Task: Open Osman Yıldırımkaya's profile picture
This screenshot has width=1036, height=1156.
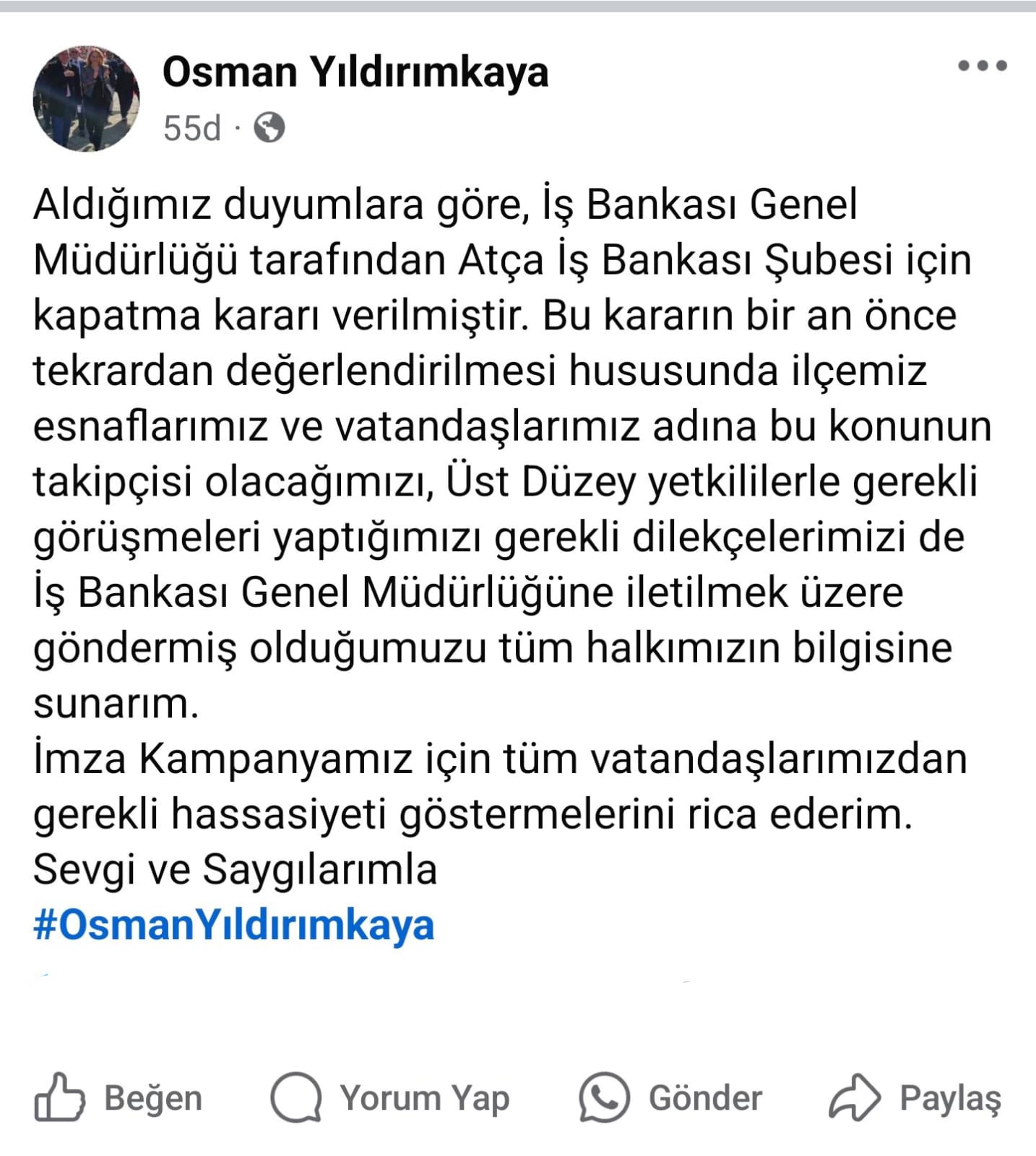Action: [x=86, y=98]
